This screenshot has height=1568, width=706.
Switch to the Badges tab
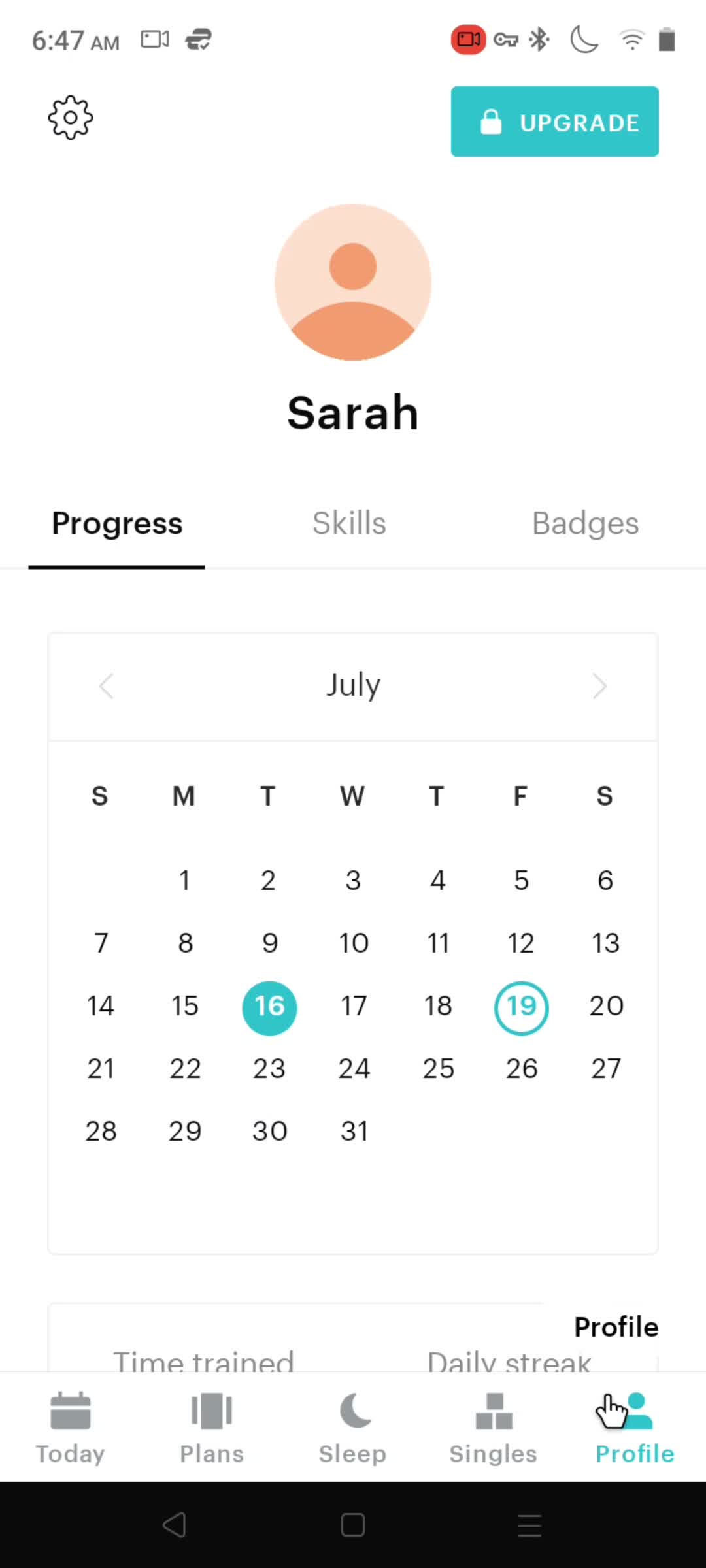[x=585, y=523]
